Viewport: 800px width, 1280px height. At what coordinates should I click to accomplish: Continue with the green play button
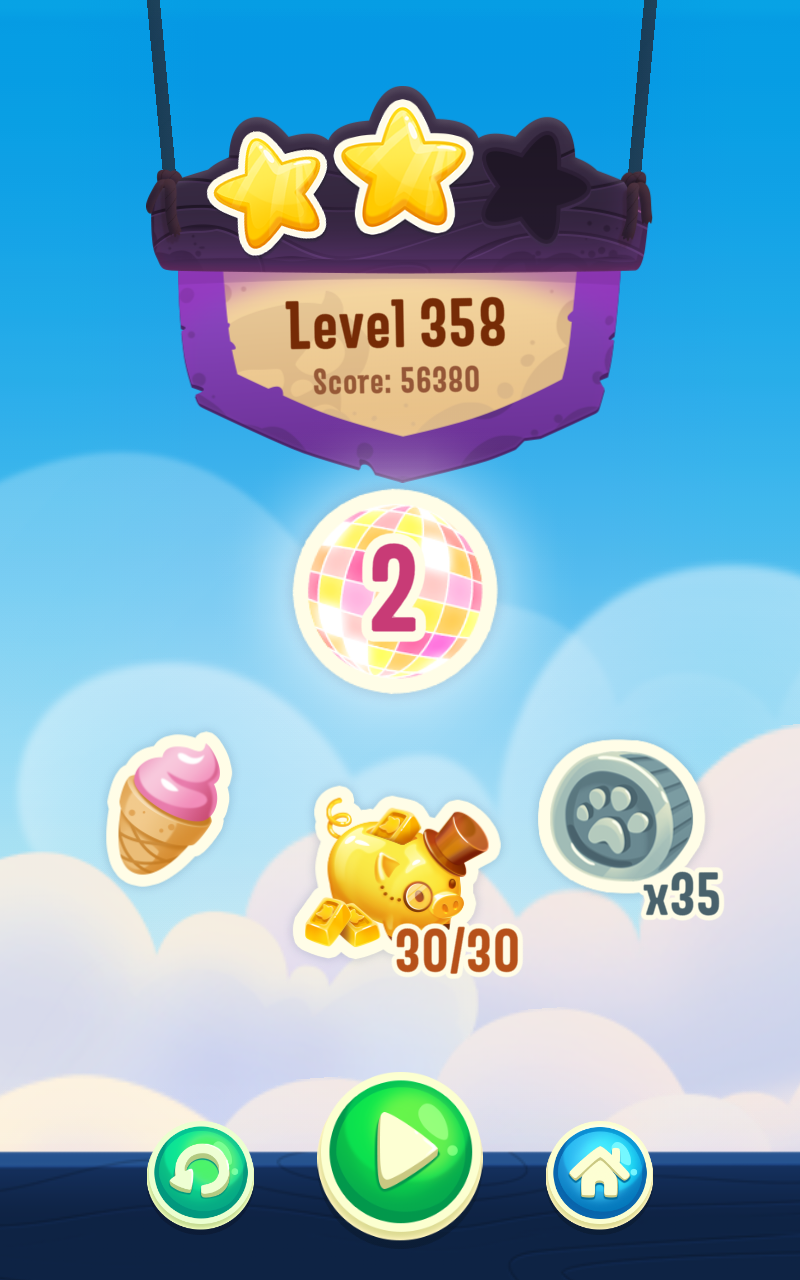point(400,1155)
